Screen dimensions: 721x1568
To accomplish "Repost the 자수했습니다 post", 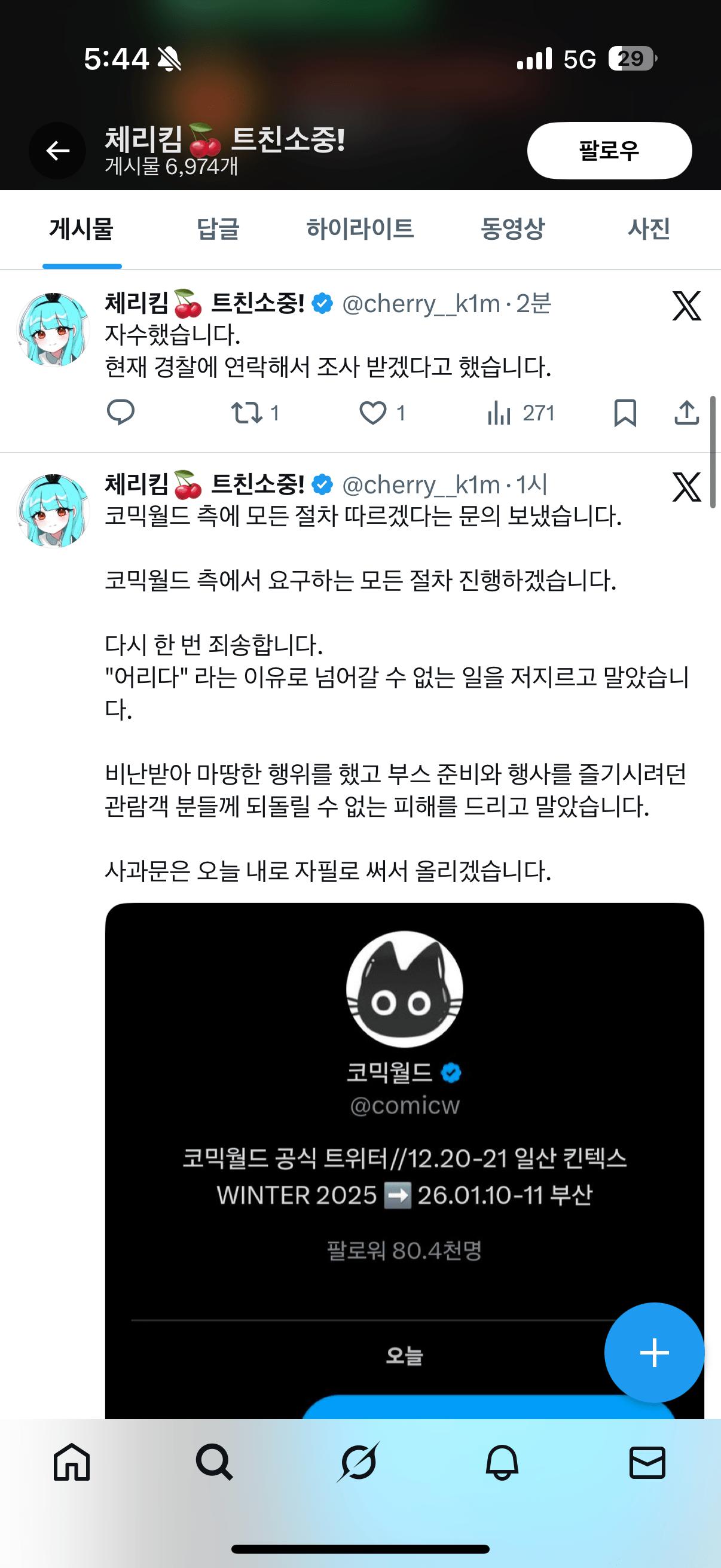I will pos(248,413).
